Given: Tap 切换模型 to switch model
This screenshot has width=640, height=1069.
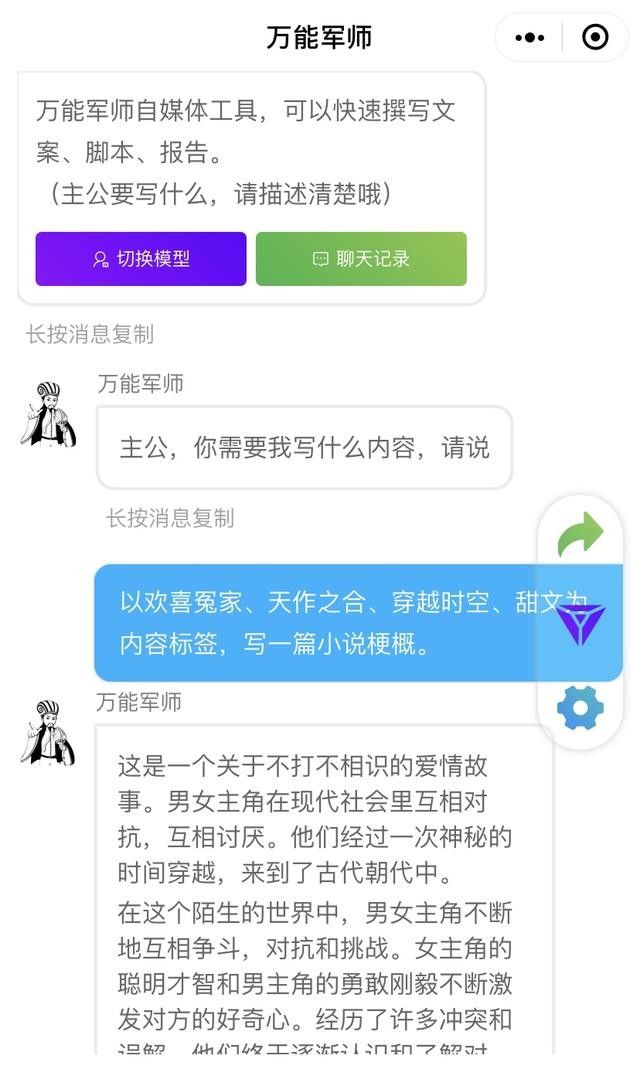Looking at the screenshot, I should [x=141, y=259].
